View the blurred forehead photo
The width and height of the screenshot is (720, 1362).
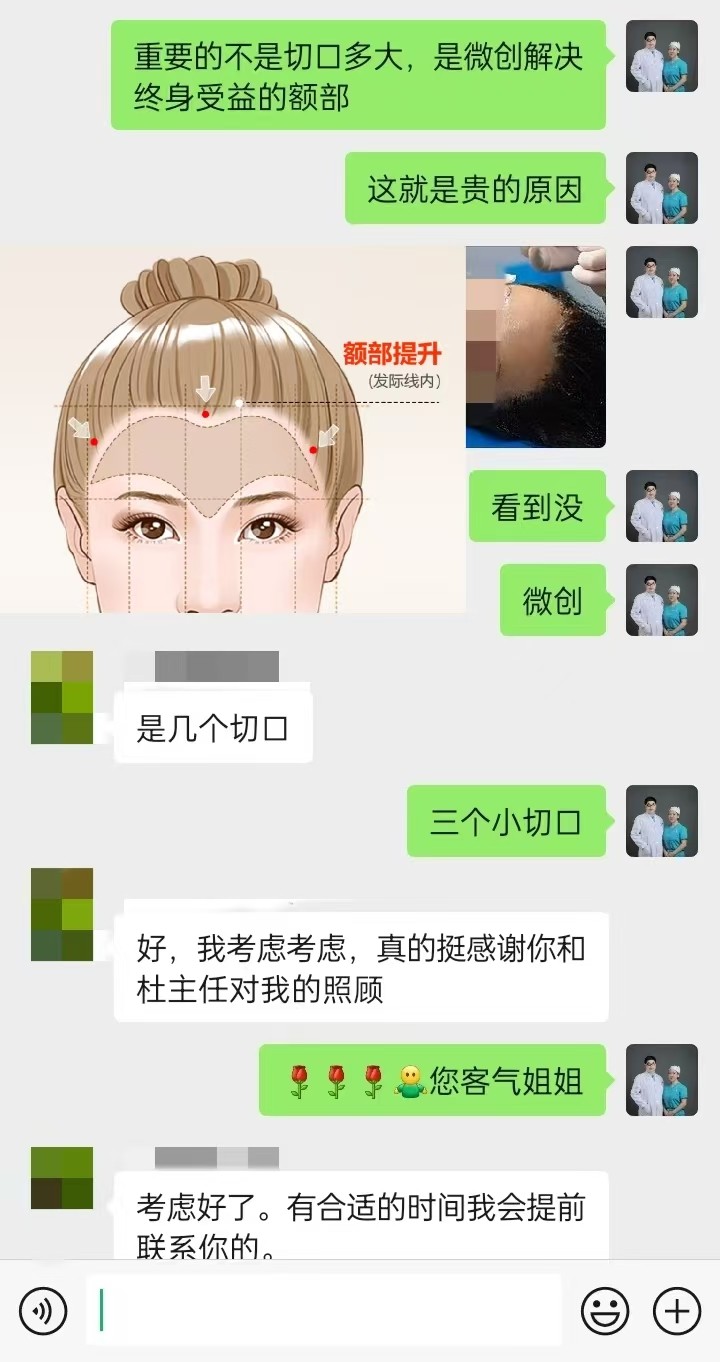[x=536, y=347]
